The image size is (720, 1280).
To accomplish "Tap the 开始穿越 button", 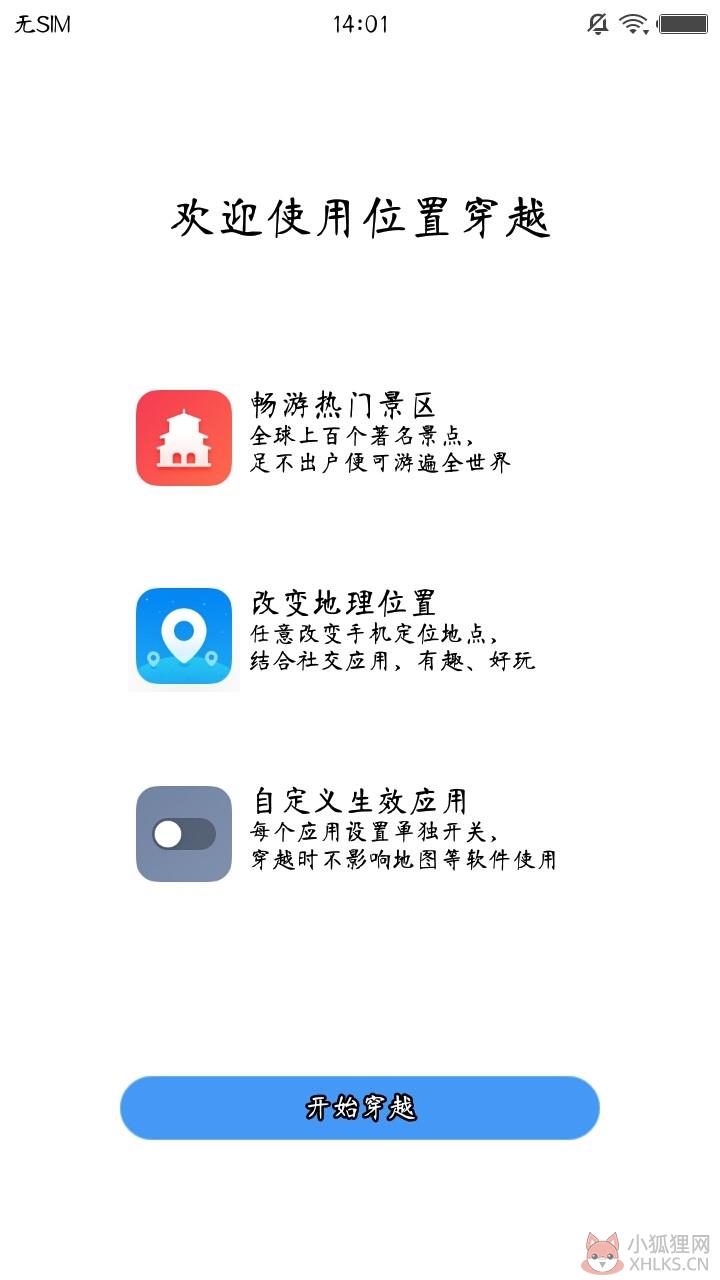I will [360, 1108].
